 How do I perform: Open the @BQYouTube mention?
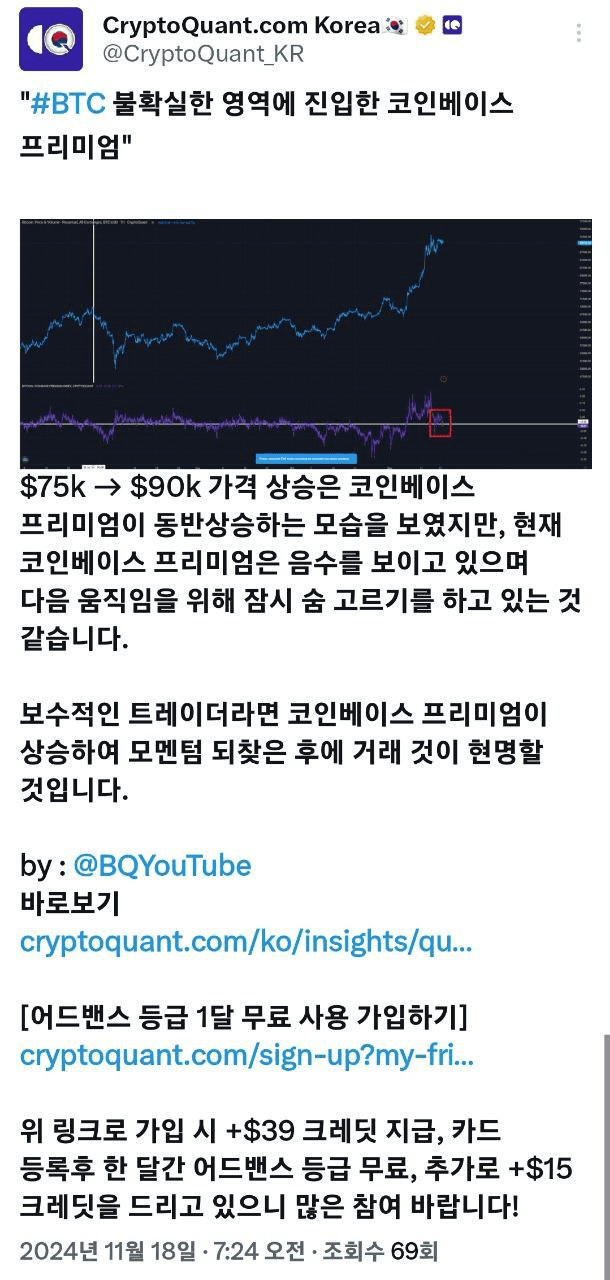[x=162, y=865]
